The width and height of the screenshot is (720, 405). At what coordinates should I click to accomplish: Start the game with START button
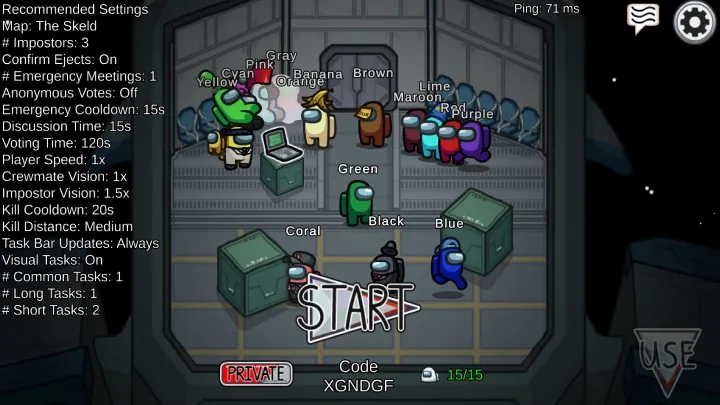pos(356,307)
